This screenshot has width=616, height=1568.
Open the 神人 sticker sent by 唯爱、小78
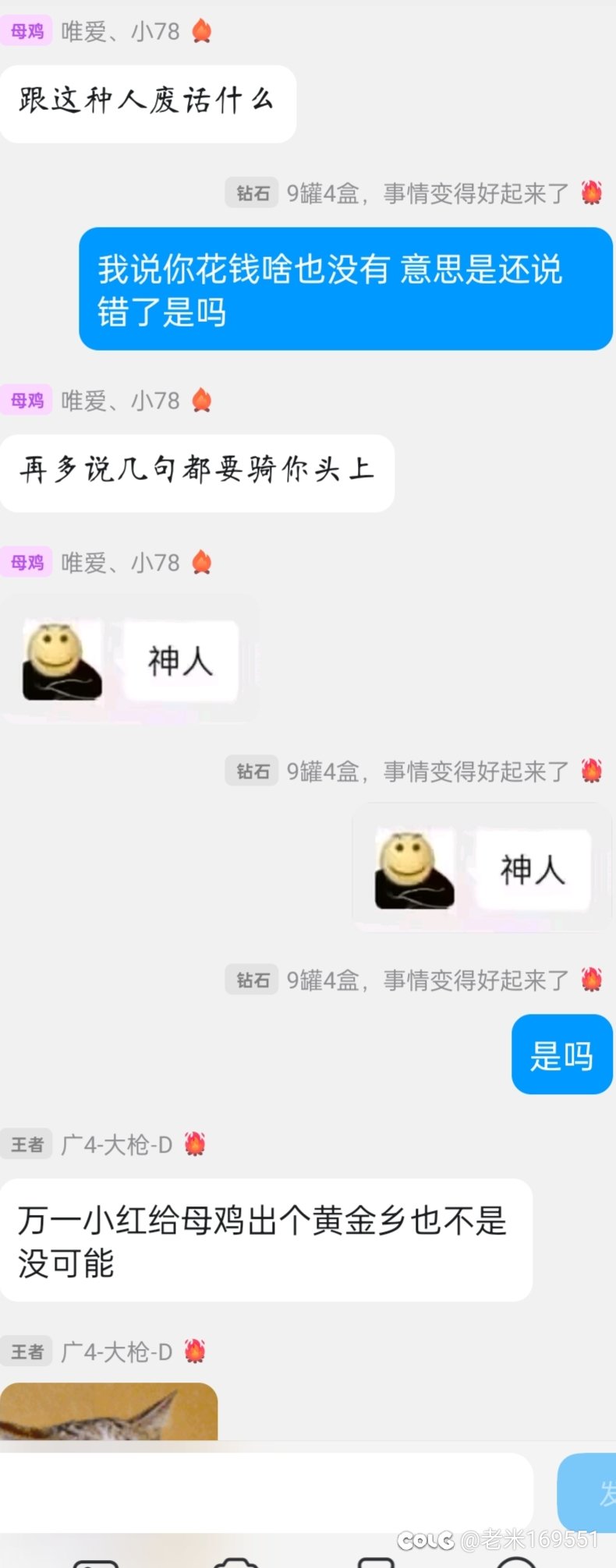click(129, 660)
